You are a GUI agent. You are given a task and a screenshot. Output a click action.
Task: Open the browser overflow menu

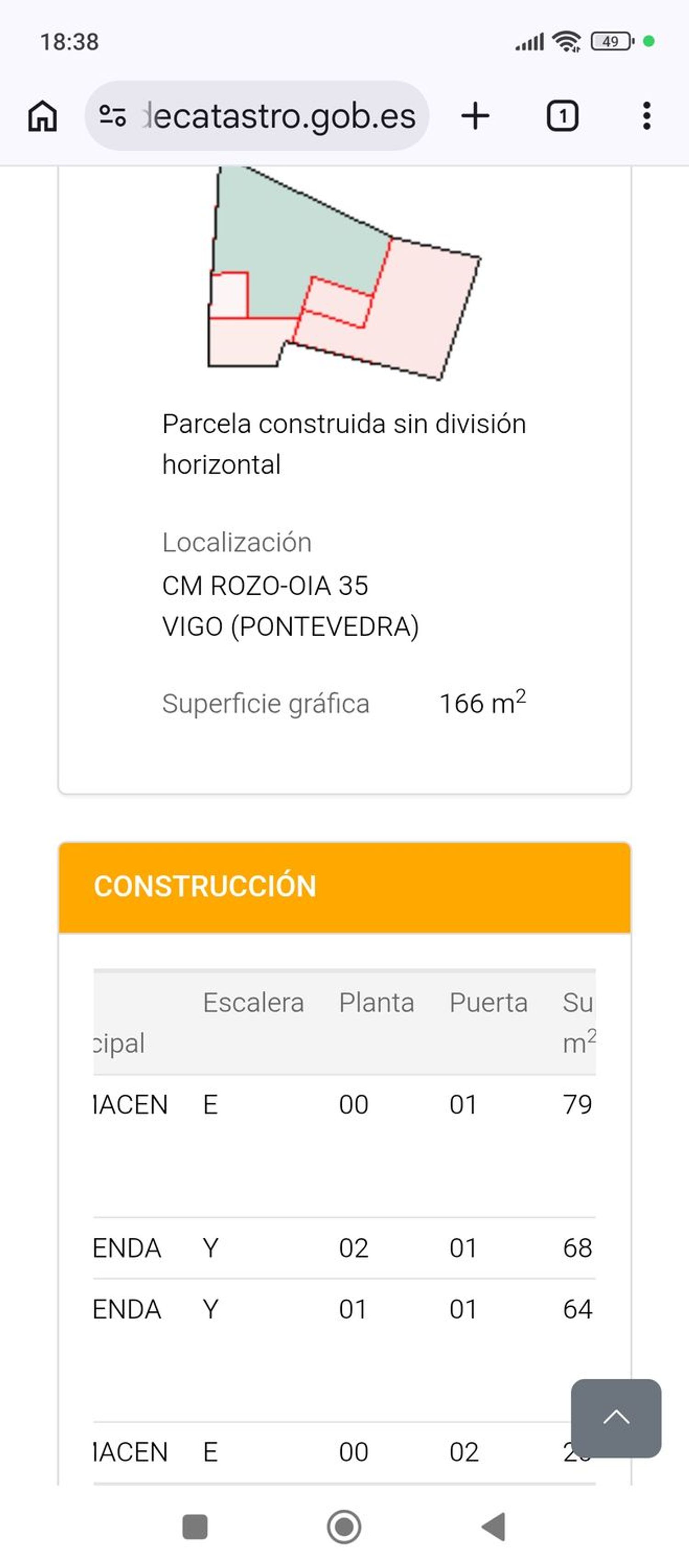click(x=646, y=116)
